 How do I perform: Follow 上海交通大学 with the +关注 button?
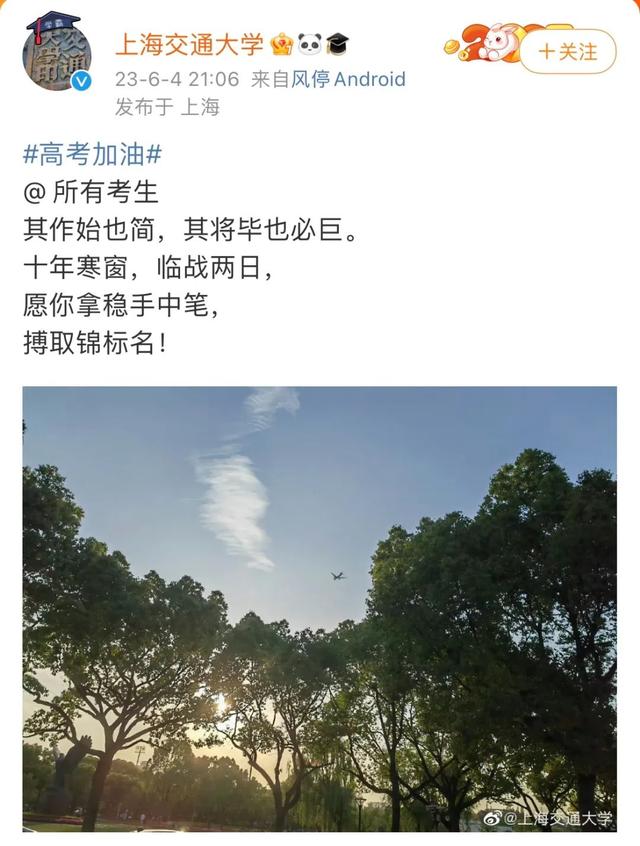click(x=567, y=51)
